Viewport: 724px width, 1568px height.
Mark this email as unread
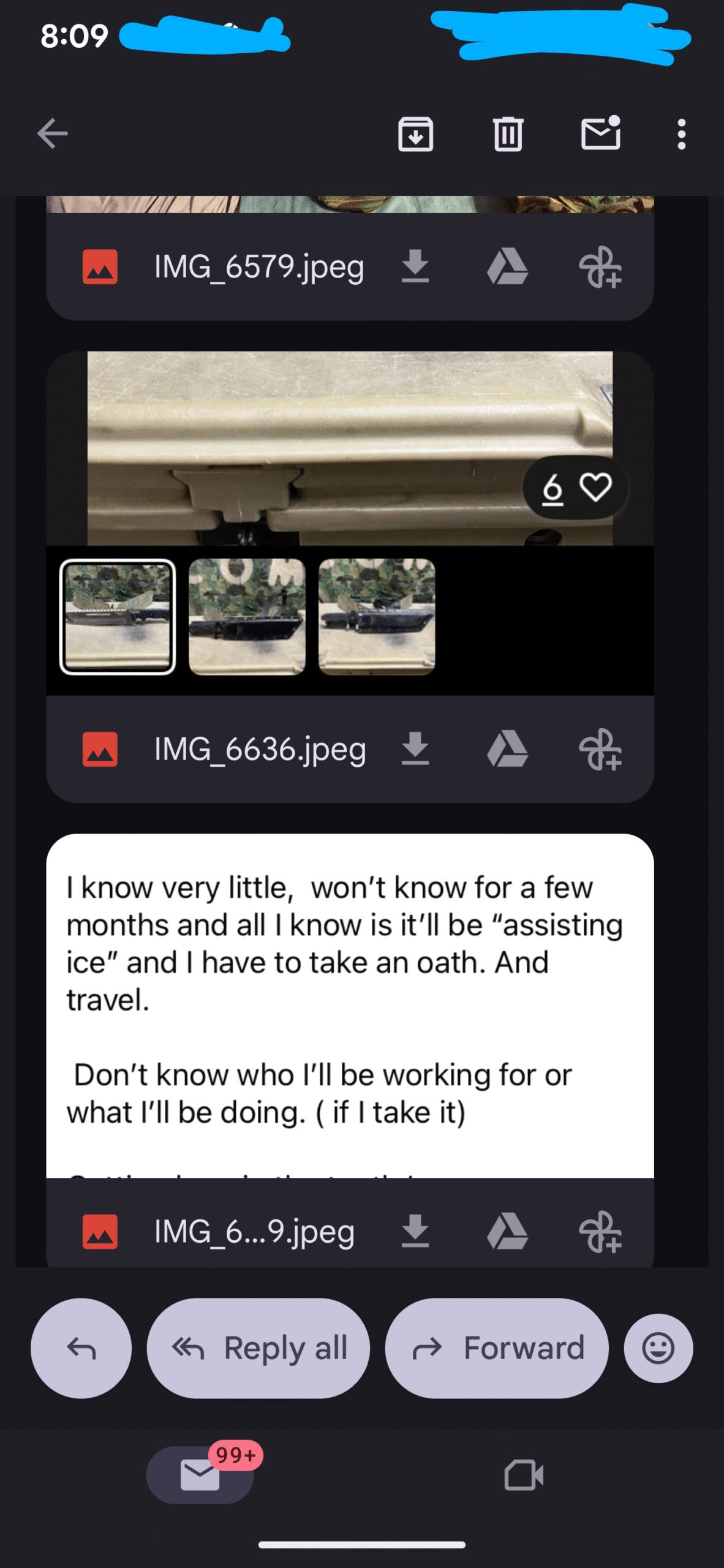[x=600, y=134]
